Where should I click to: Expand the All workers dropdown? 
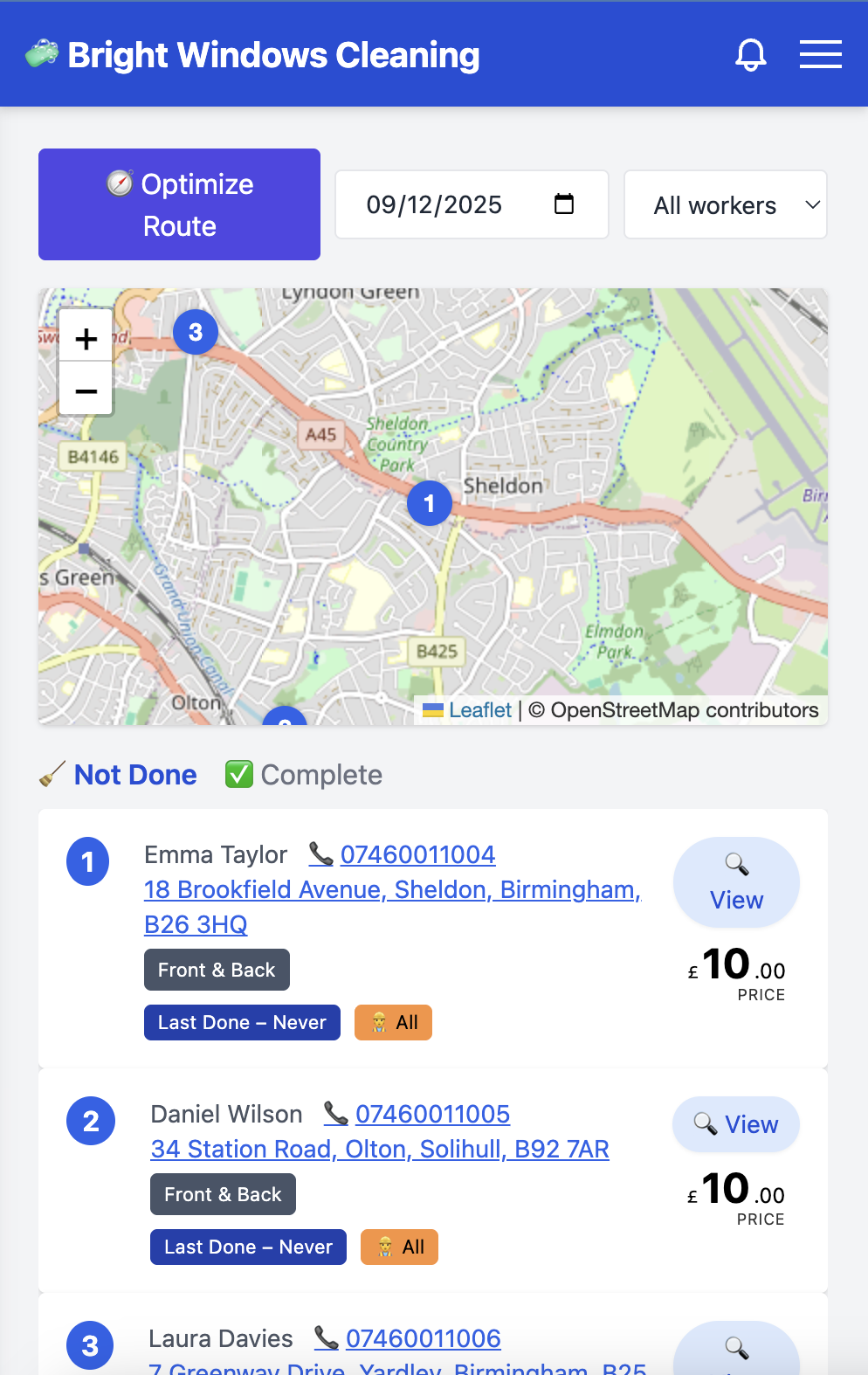(725, 204)
